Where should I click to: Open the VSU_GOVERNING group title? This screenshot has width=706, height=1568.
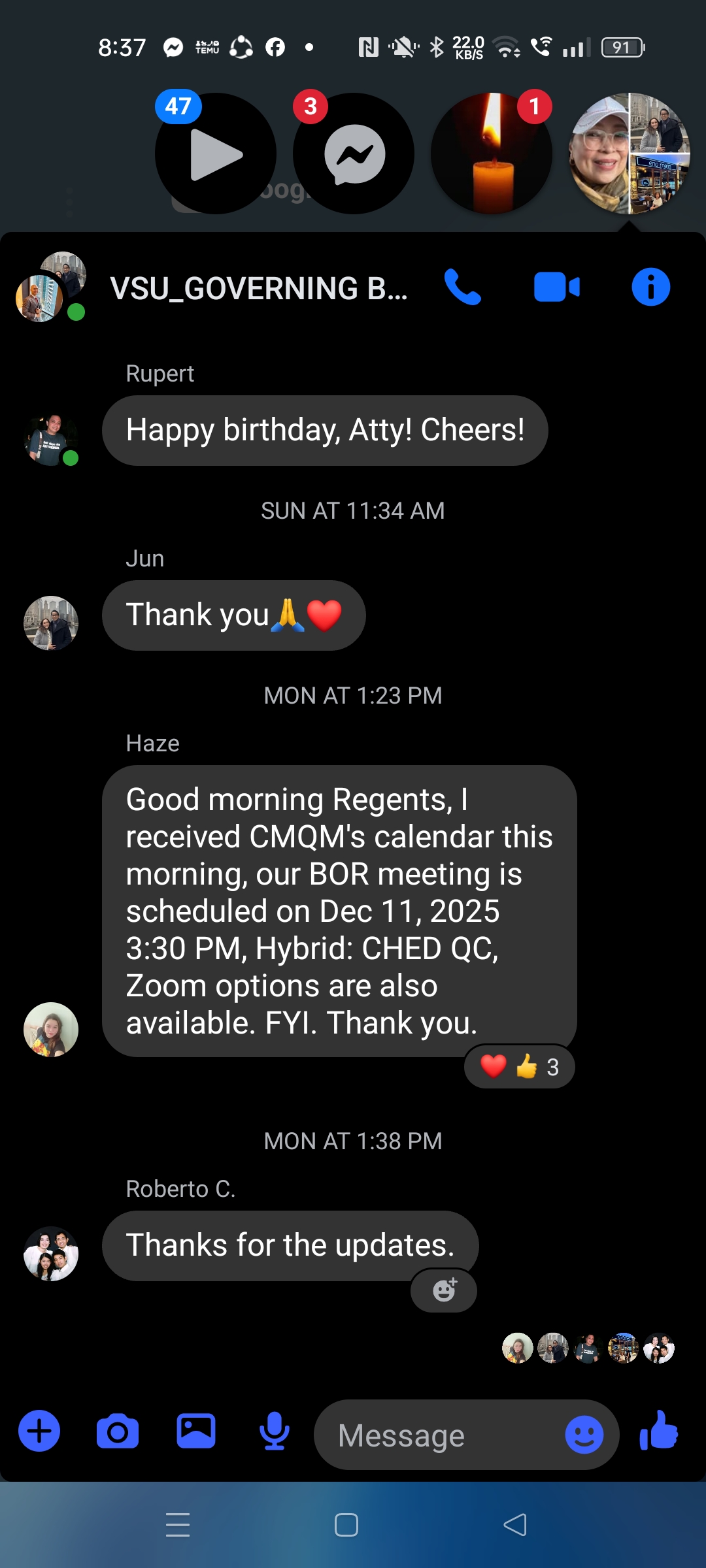(258, 288)
